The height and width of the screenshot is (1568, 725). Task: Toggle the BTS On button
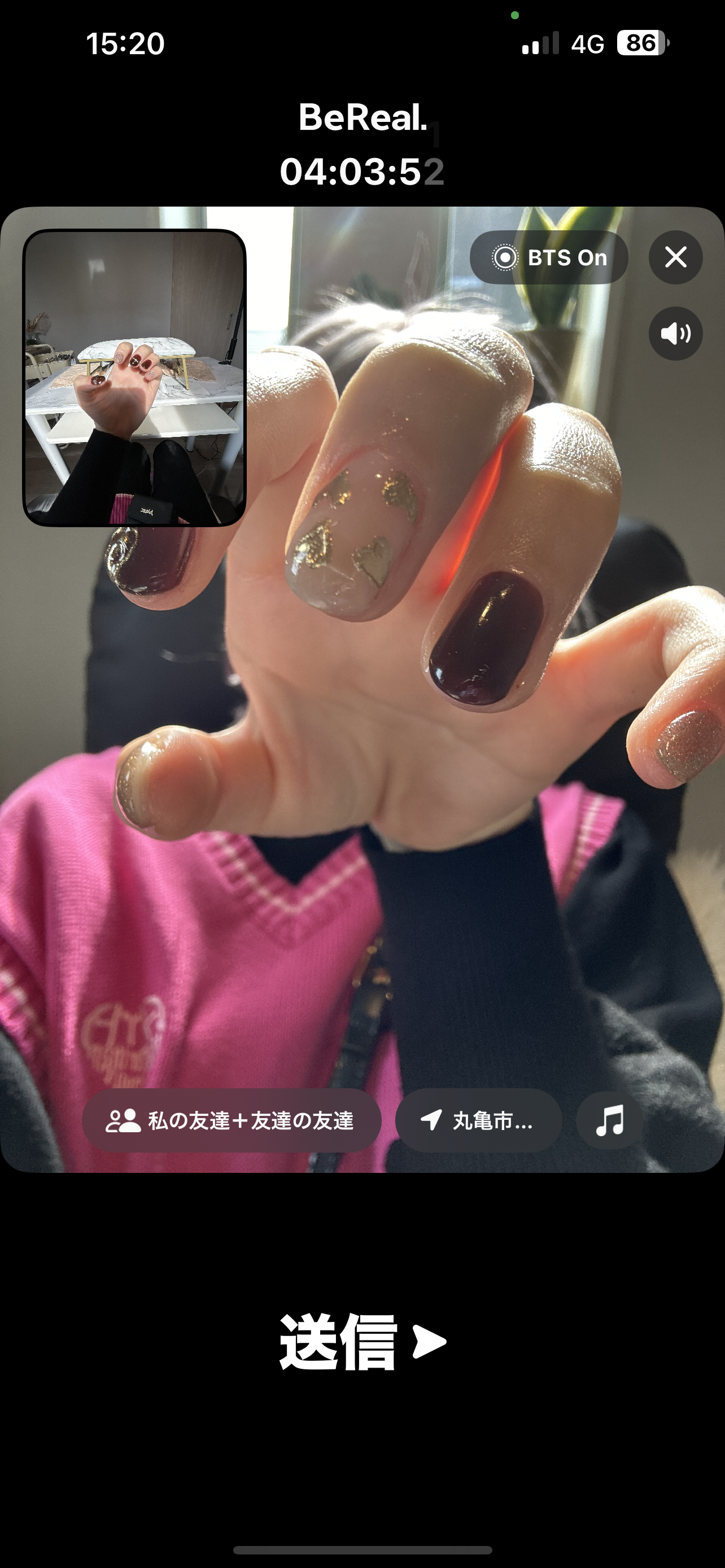coord(548,257)
